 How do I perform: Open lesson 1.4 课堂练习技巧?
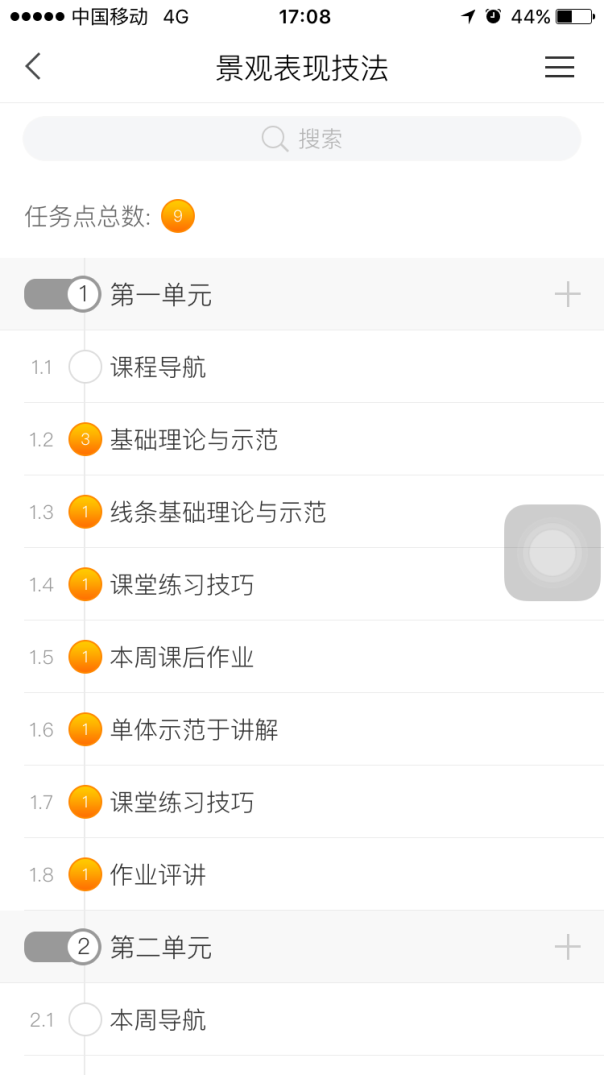point(182,585)
